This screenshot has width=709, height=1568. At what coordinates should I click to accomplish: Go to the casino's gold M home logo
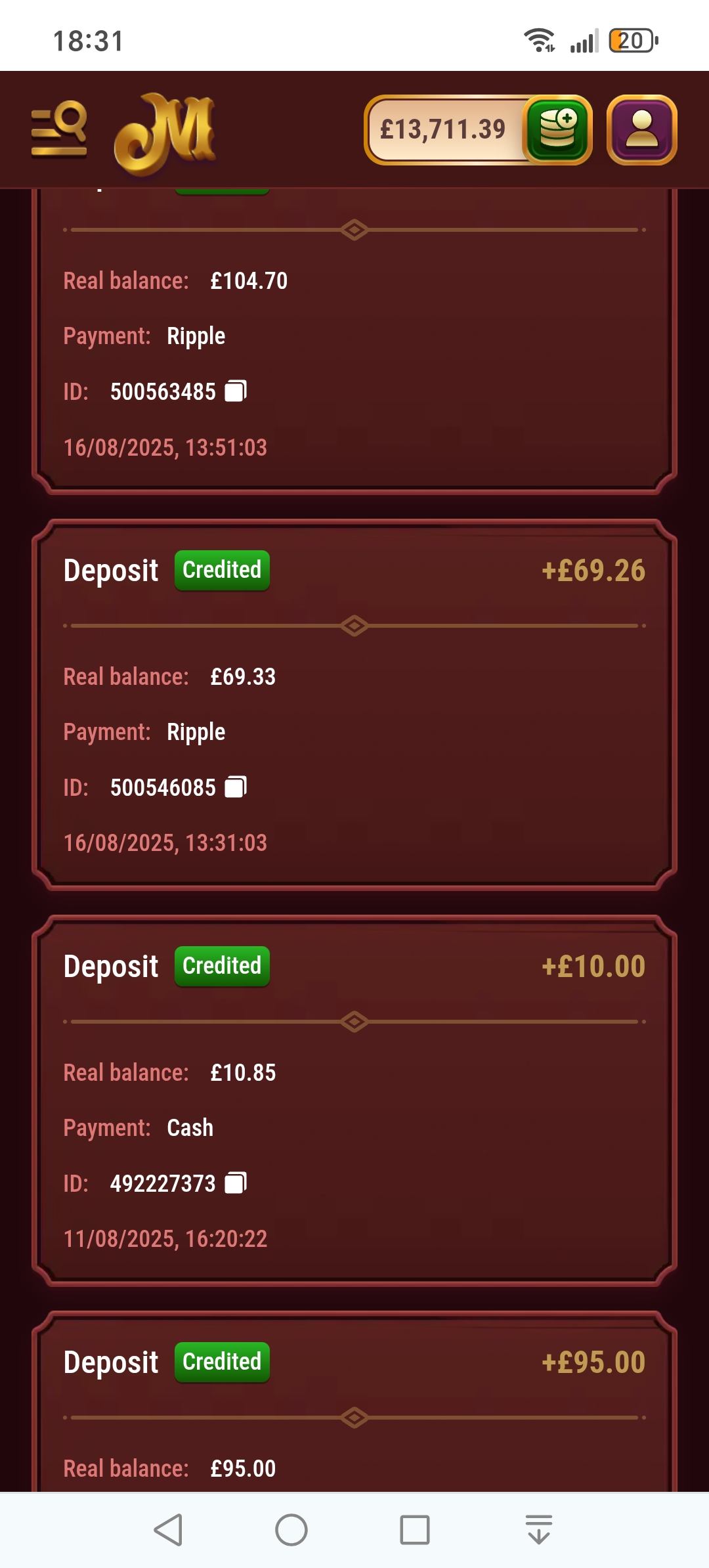point(165,135)
